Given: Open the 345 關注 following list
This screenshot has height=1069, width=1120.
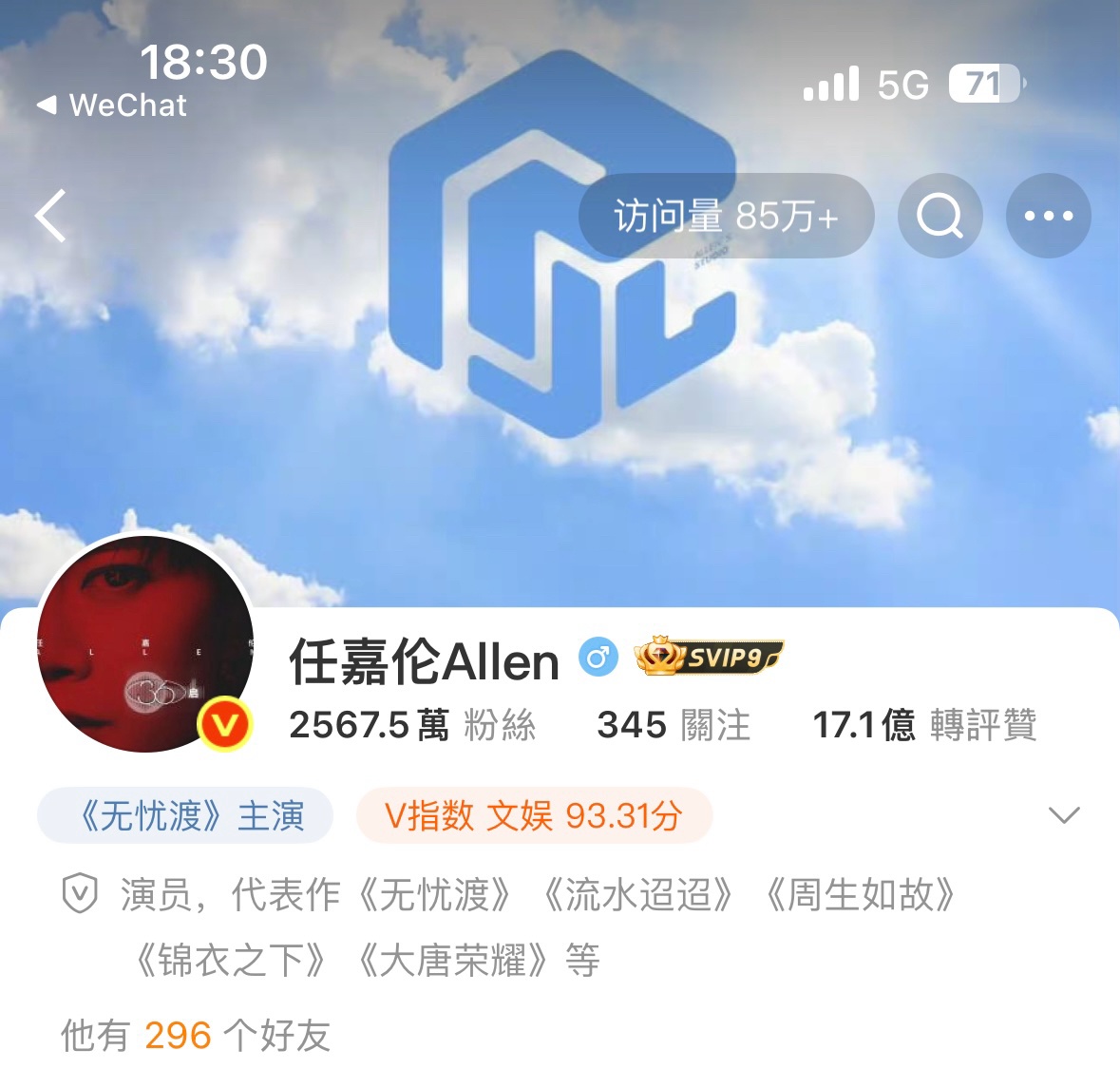Looking at the screenshot, I should (x=673, y=725).
